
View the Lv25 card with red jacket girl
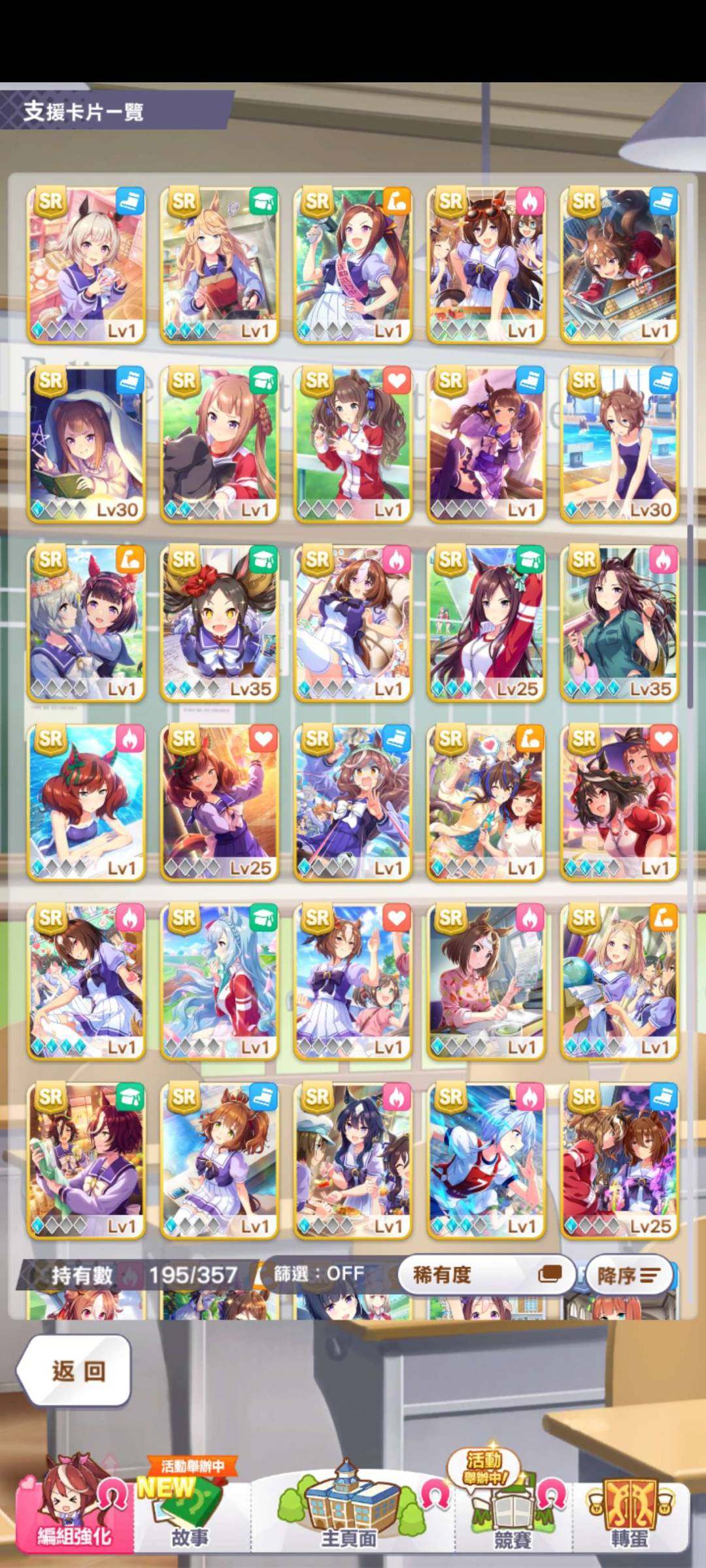(x=486, y=623)
